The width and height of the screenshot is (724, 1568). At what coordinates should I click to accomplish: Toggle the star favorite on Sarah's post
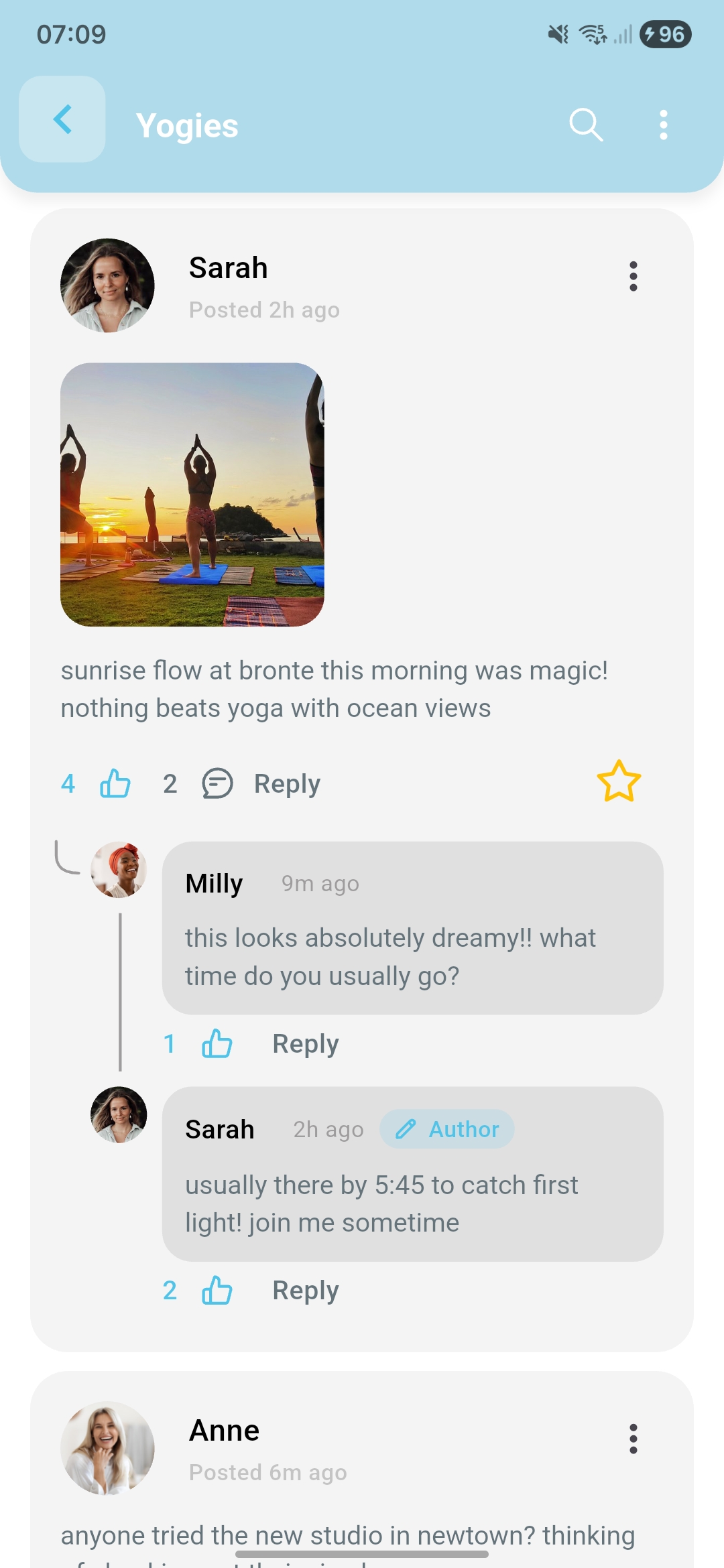point(618,779)
